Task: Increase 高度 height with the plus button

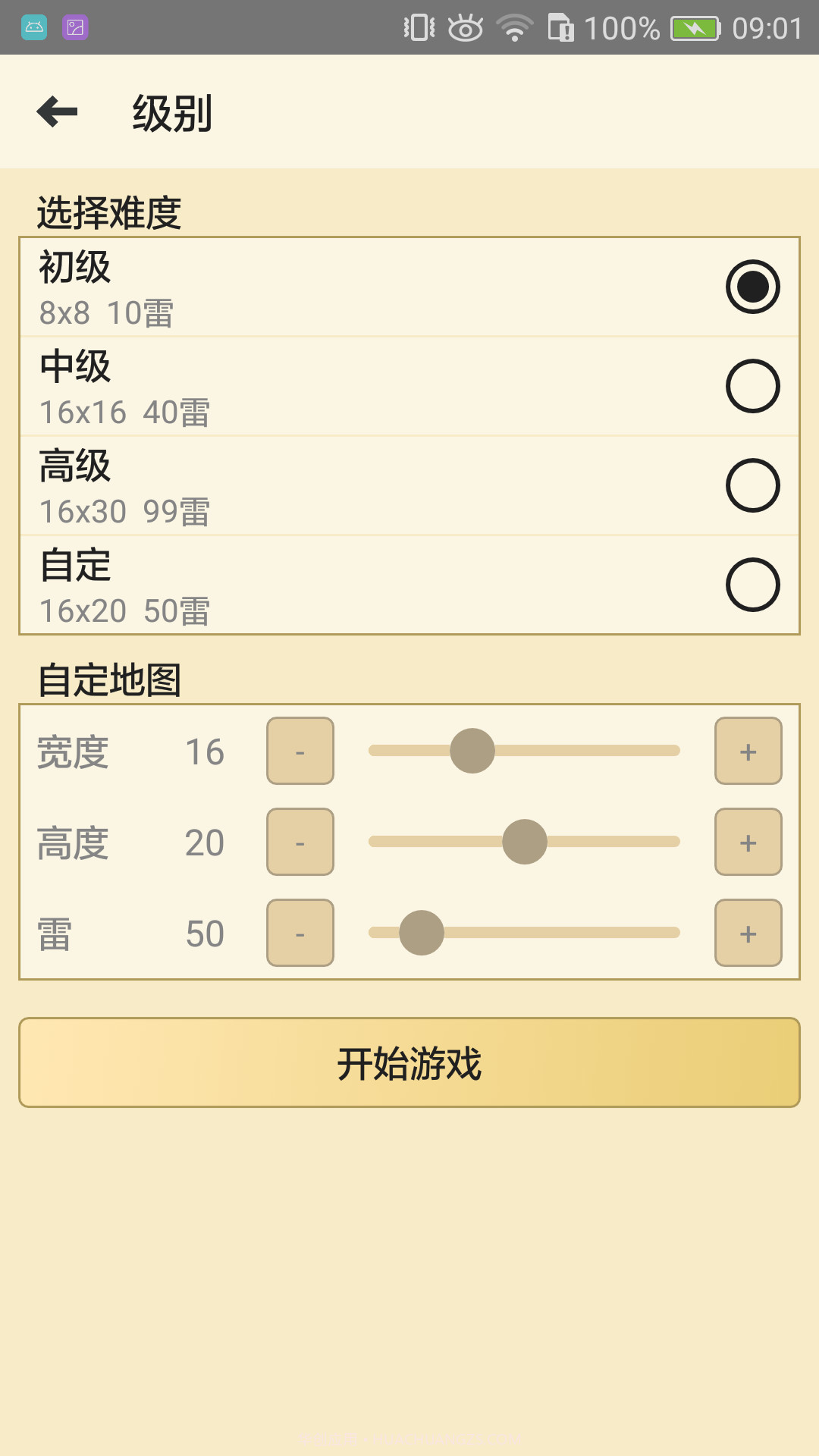Action: [x=748, y=842]
